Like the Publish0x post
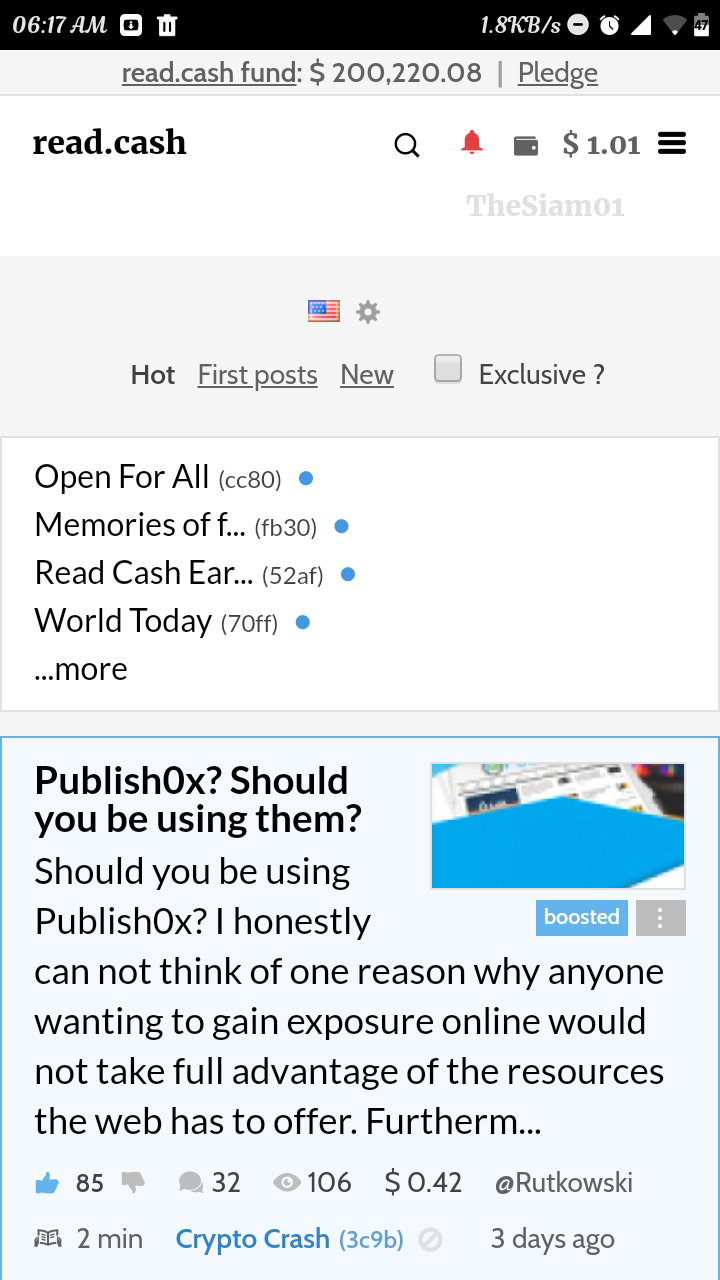The image size is (720, 1280). [x=47, y=1184]
